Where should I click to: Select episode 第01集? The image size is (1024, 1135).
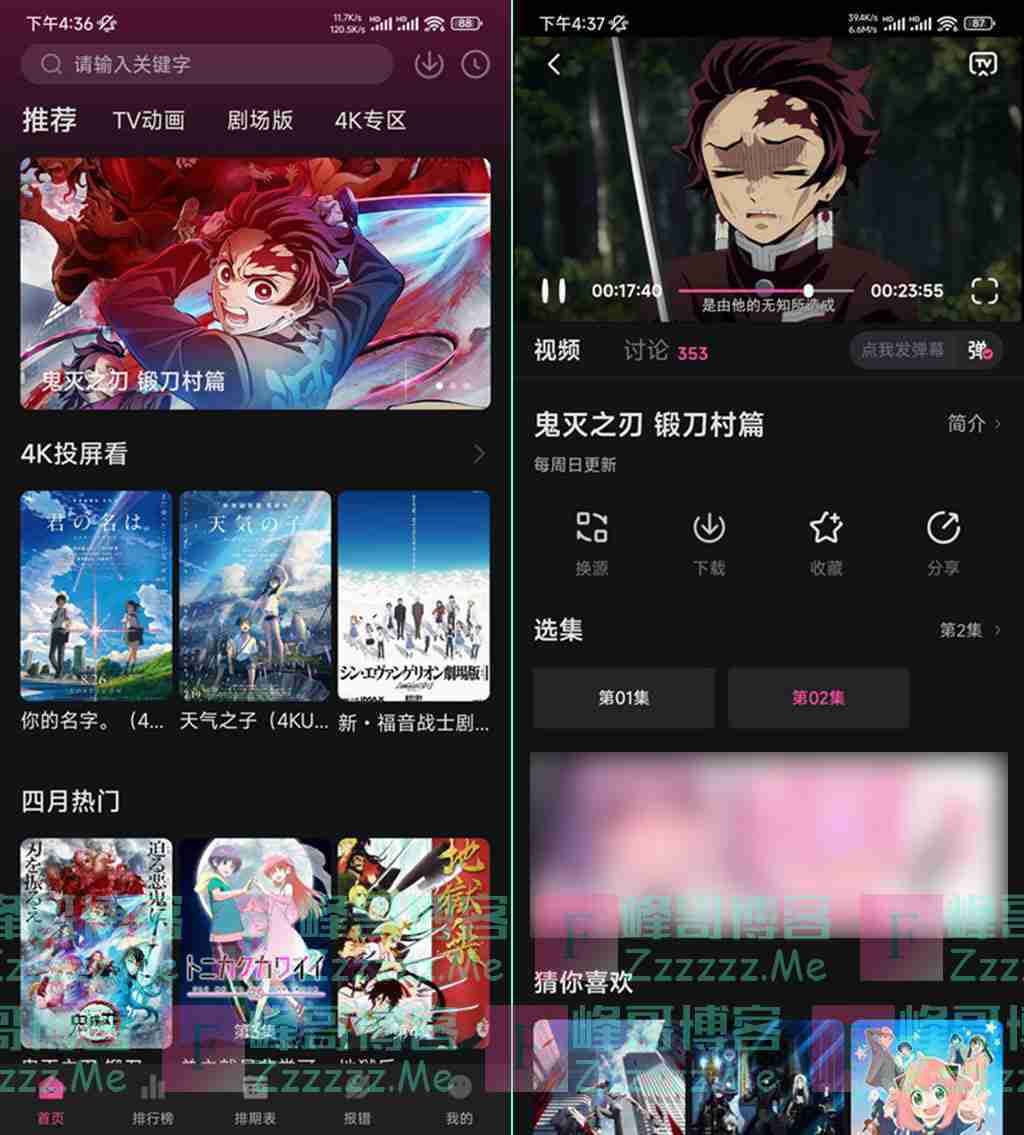point(623,698)
